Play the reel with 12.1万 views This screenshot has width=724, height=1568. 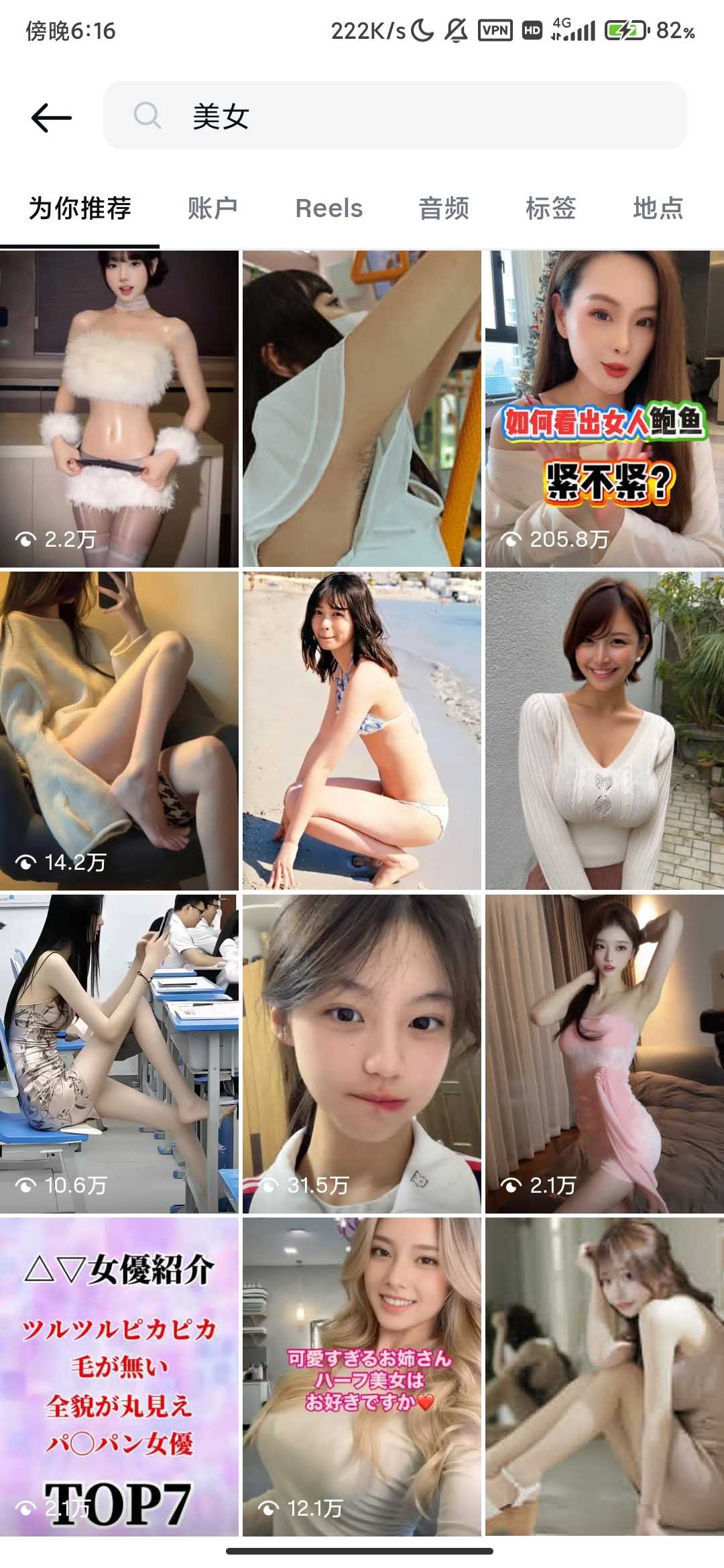[x=362, y=1376]
